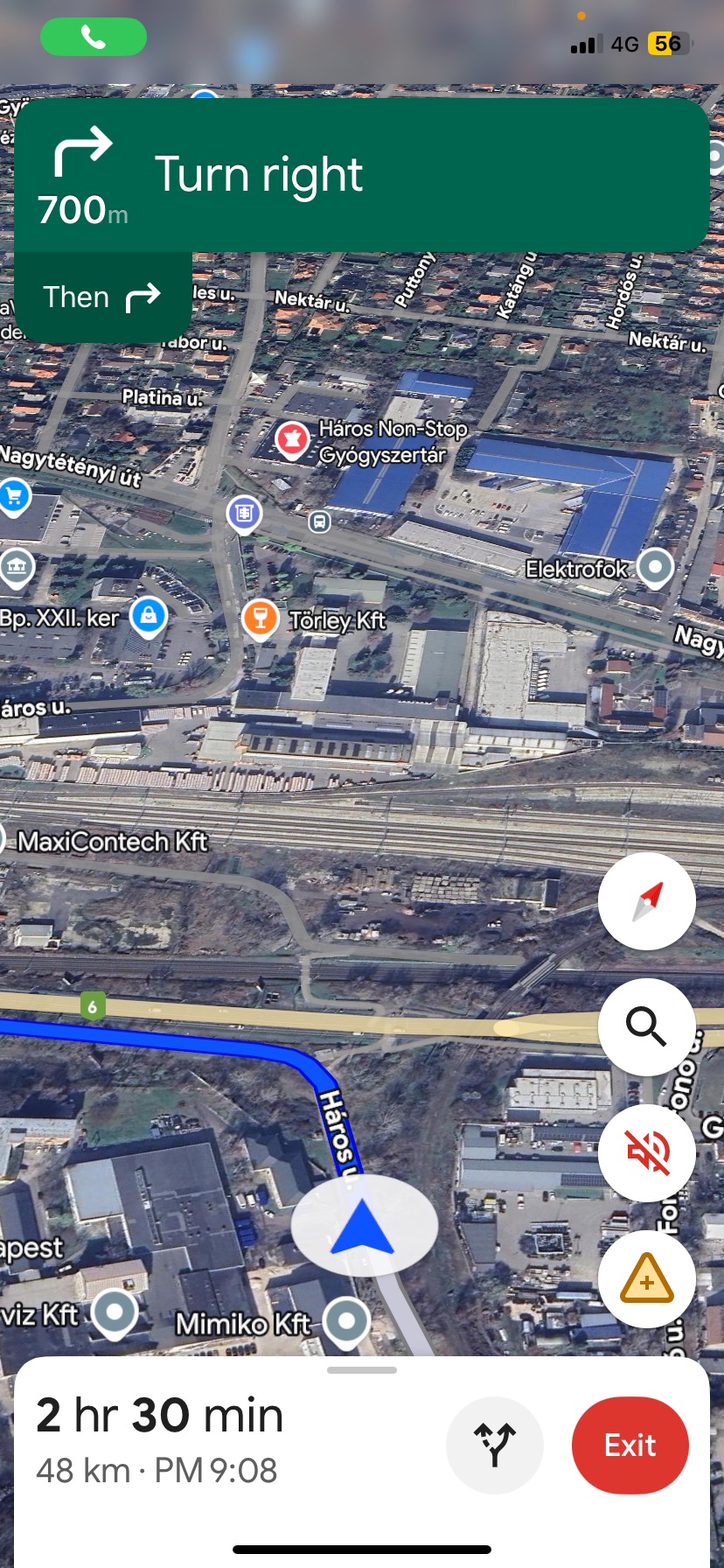This screenshot has height=1568, width=724.
Task: Select the Törley Kft place marker
Action: pyautogui.click(x=260, y=618)
